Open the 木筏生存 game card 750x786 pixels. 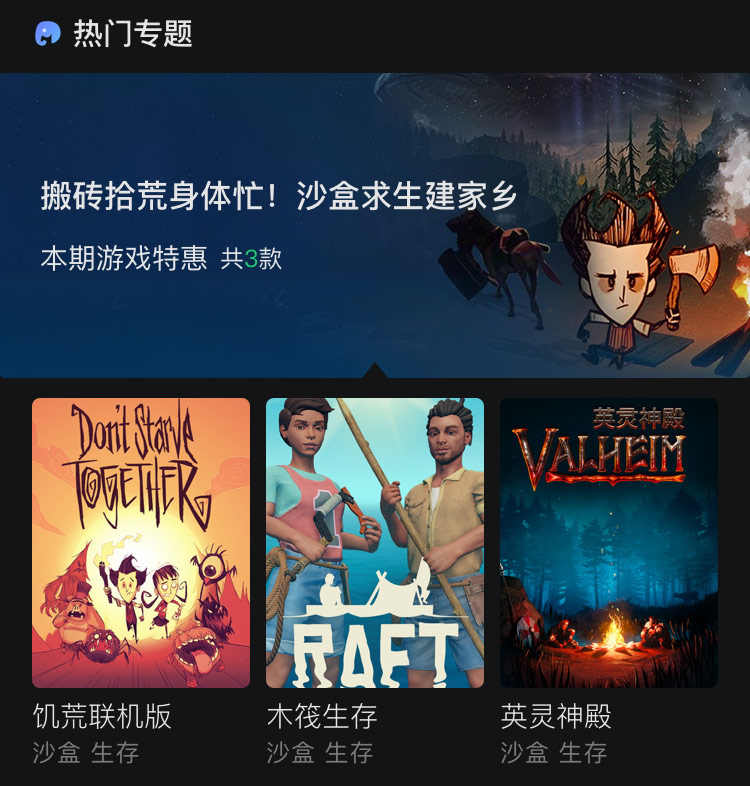click(x=375, y=543)
